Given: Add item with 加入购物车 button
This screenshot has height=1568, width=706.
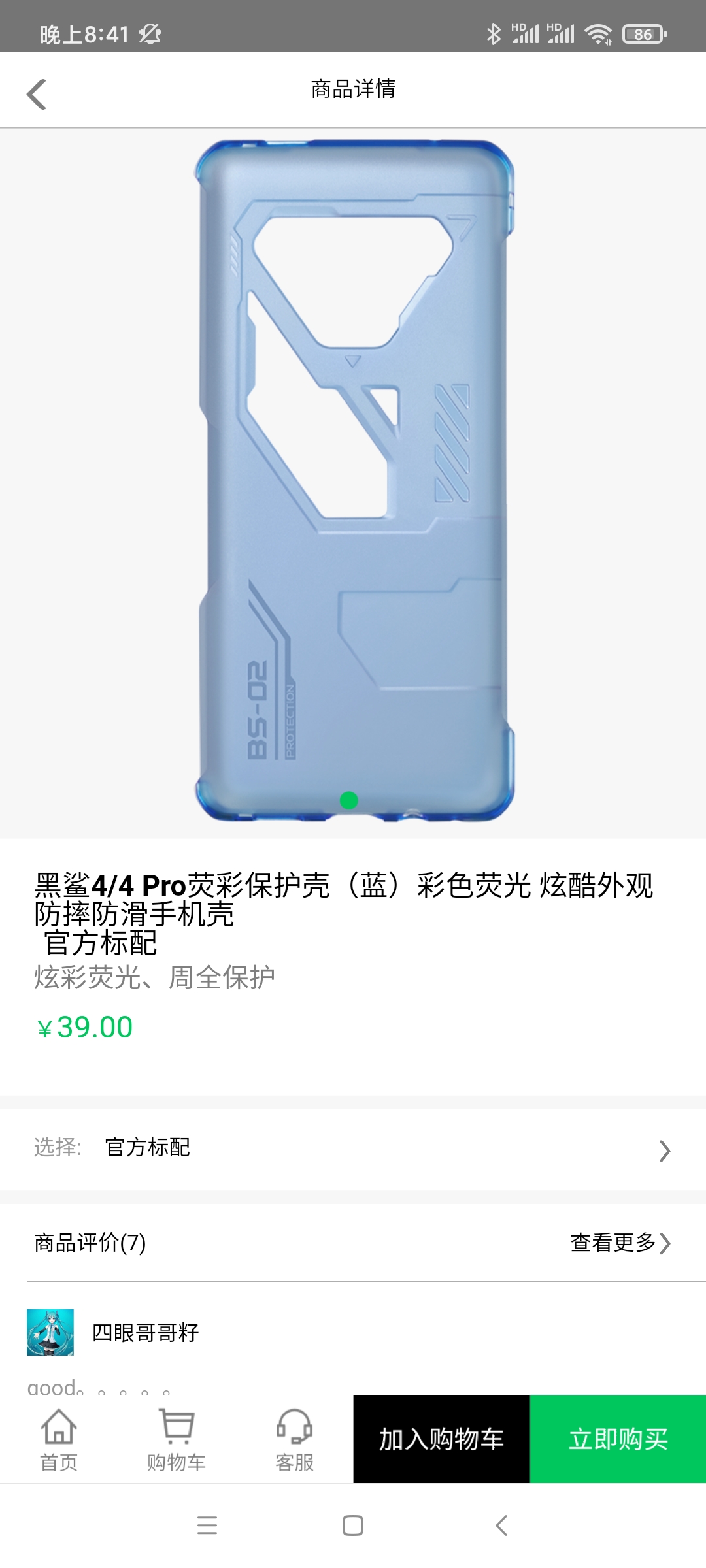Looking at the screenshot, I should click(x=441, y=1439).
